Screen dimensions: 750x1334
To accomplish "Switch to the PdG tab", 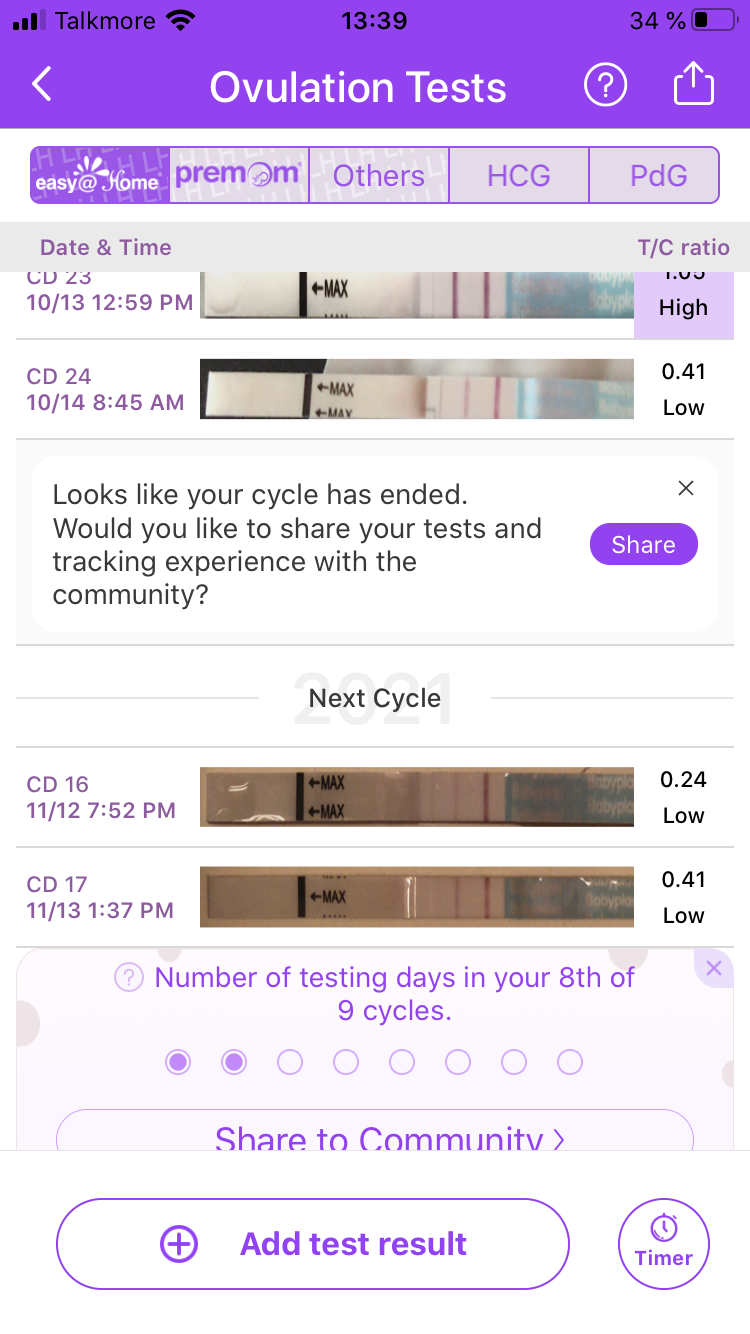I will coord(658,176).
